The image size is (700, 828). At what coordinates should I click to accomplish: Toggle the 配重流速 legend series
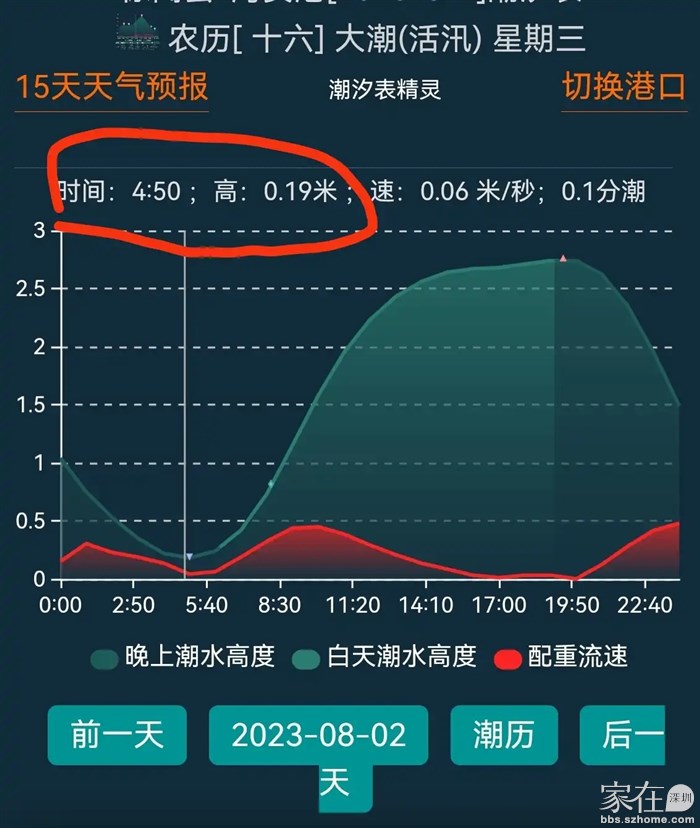coord(563,657)
